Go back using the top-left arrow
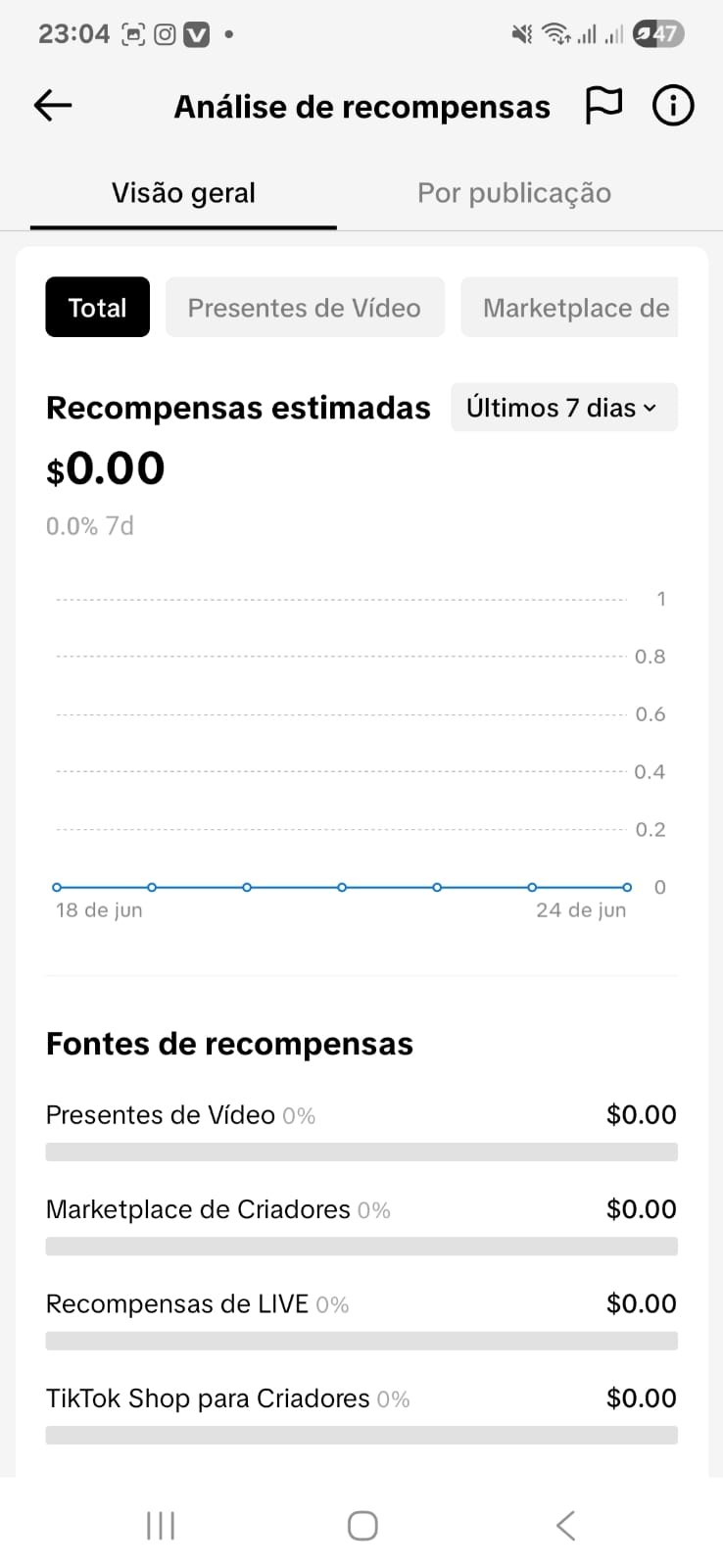Viewport: 723px width, 1568px height. (53, 106)
